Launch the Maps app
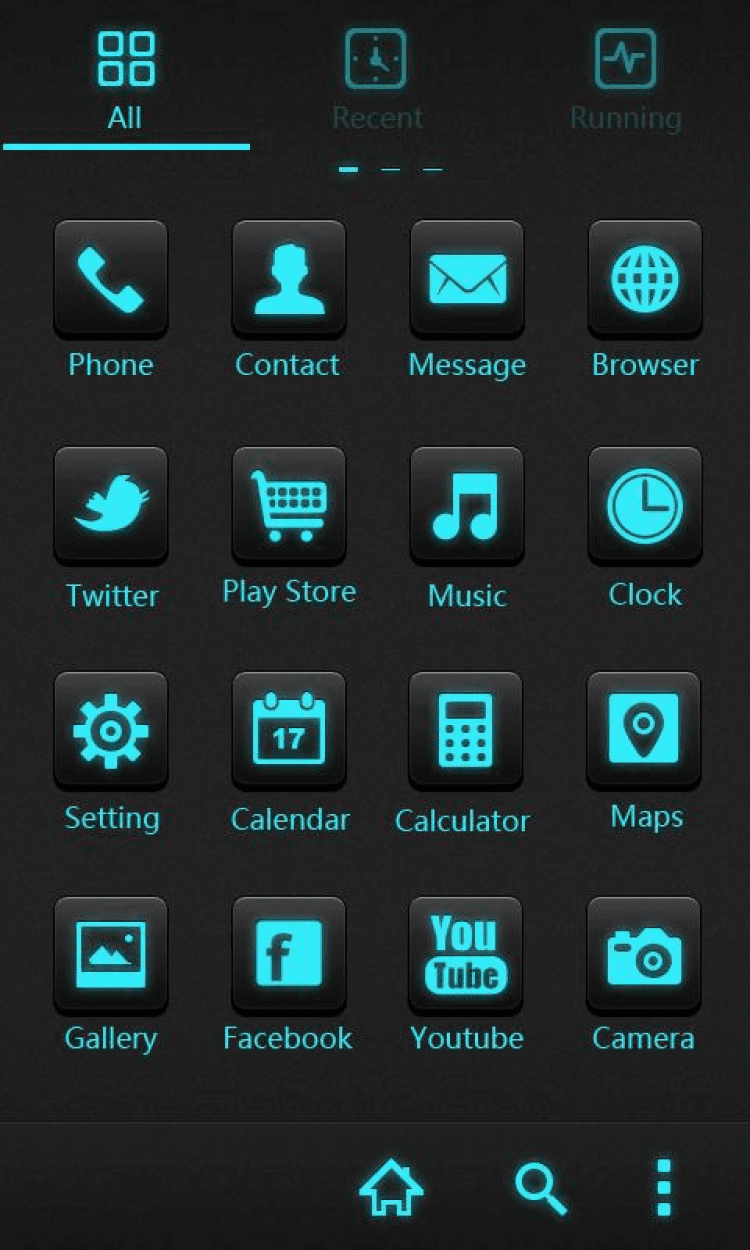The height and width of the screenshot is (1250, 750). (x=645, y=730)
